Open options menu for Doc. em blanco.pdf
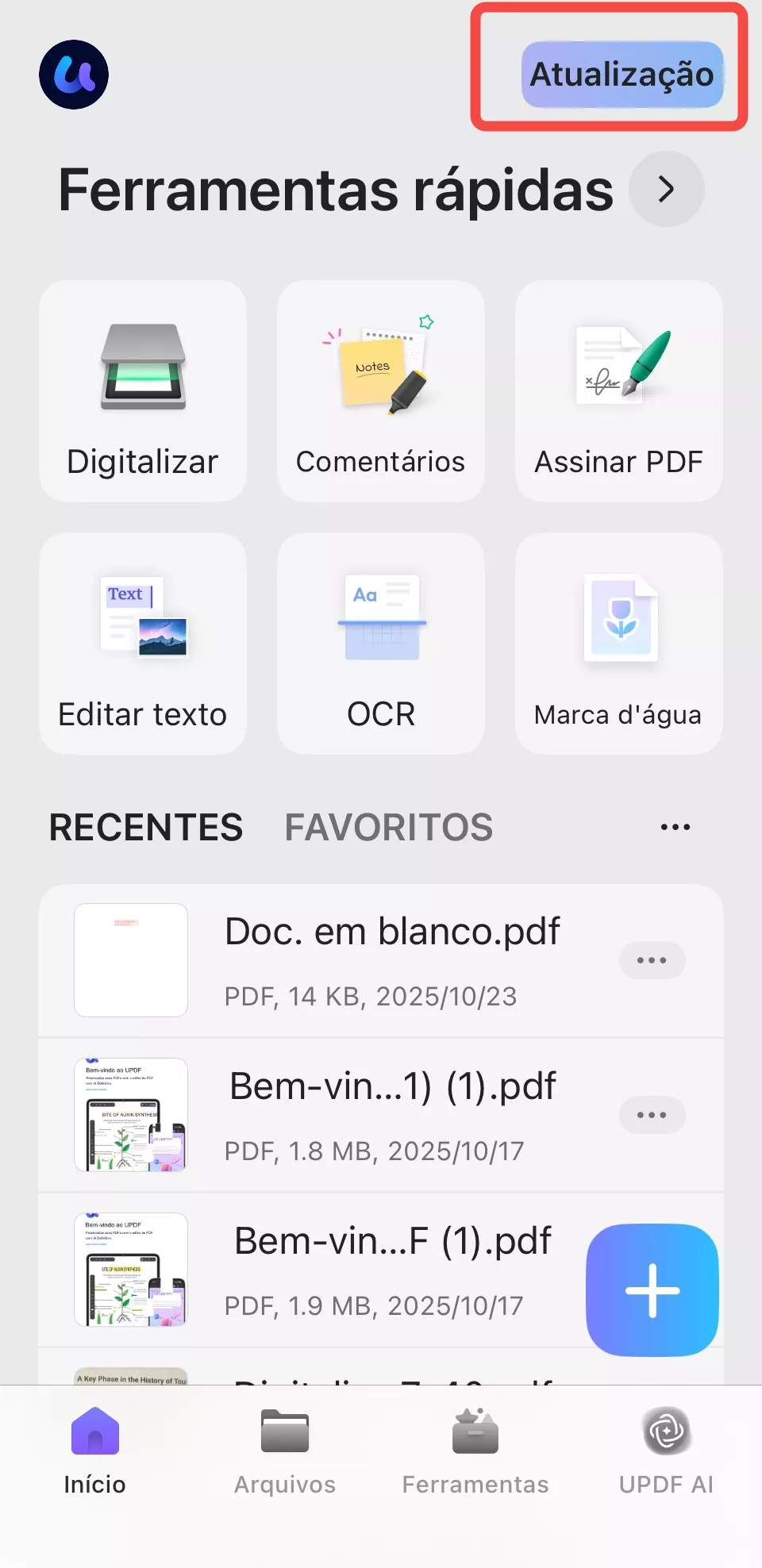Viewport: 762px width, 1568px height. coord(652,960)
